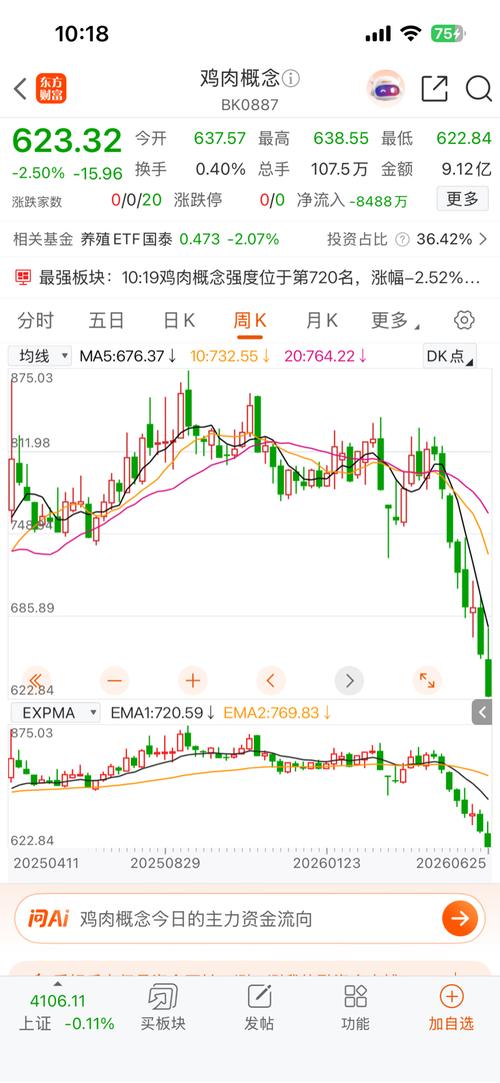Select the 月K tab
The width and height of the screenshot is (500, 1083).
pos(321,320)
